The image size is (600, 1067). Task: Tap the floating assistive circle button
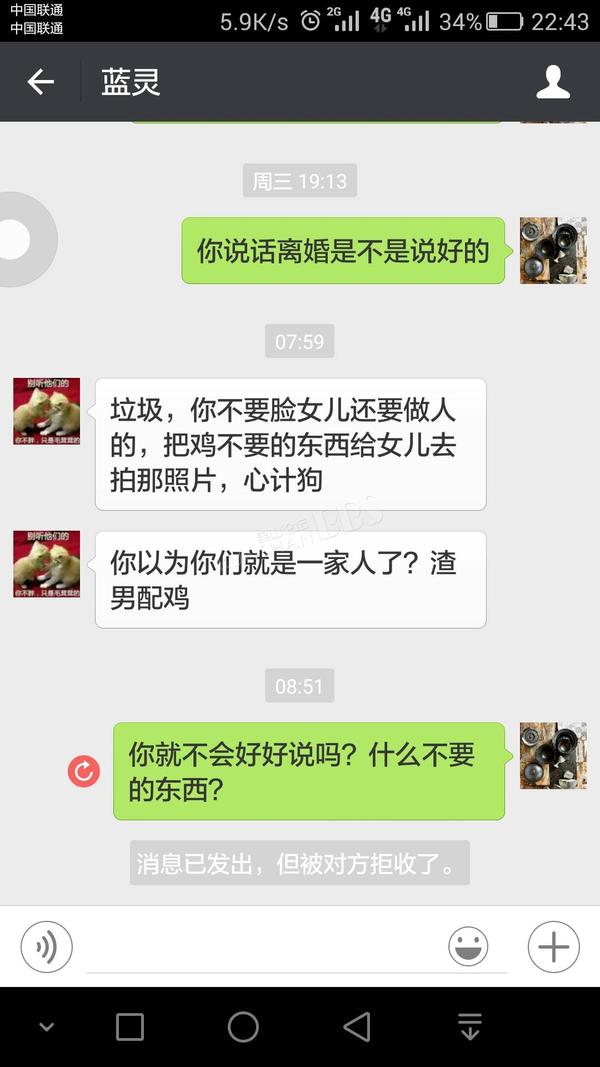point(20,240)
